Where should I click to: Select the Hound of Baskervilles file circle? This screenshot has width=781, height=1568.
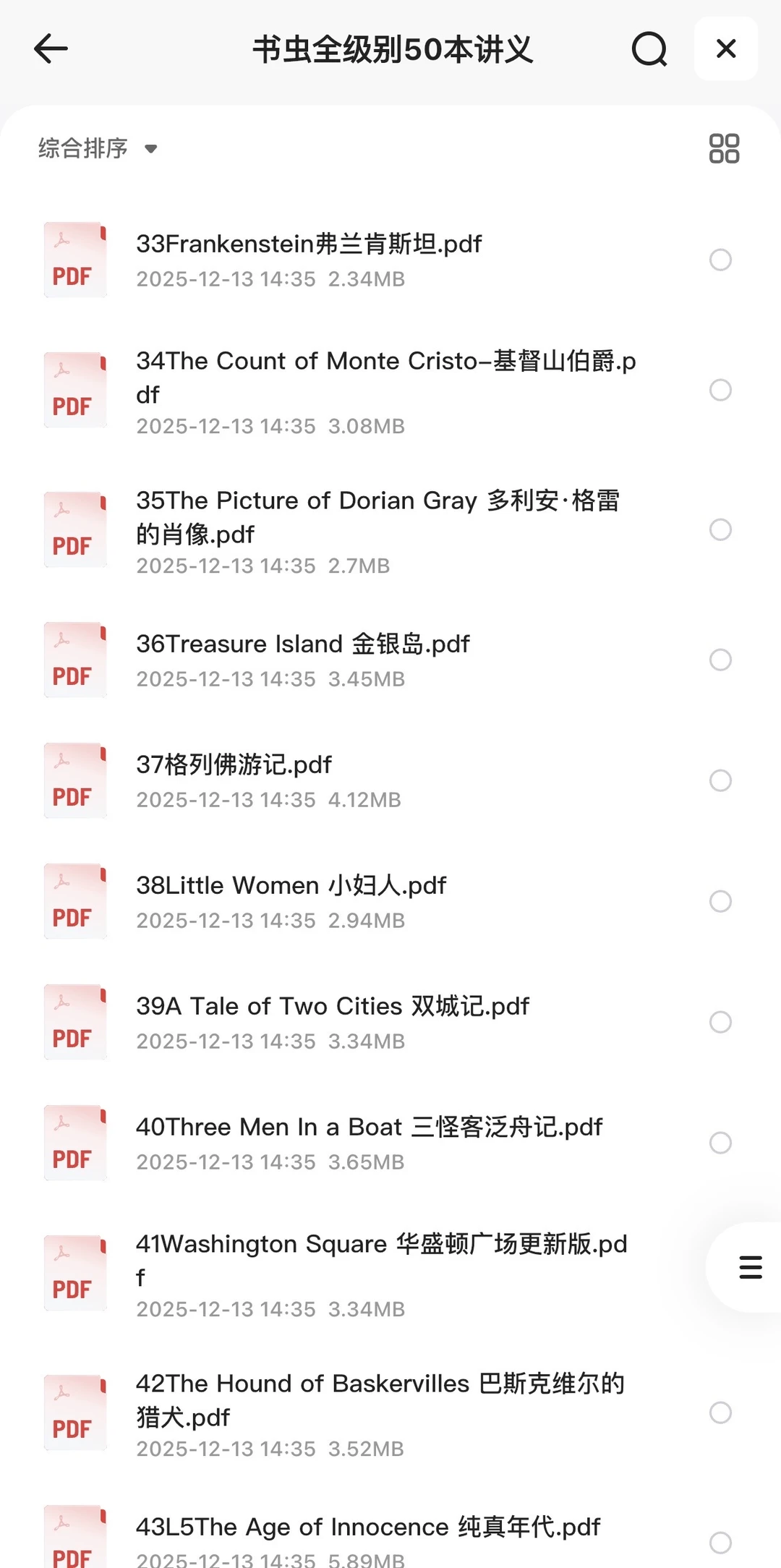720,1413
